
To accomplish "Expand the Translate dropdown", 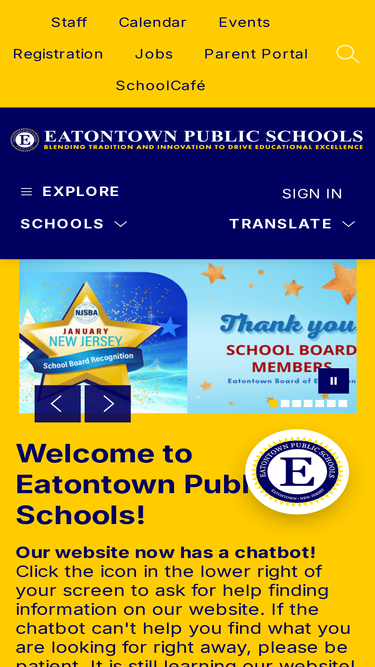I will [x=292, y=224].
